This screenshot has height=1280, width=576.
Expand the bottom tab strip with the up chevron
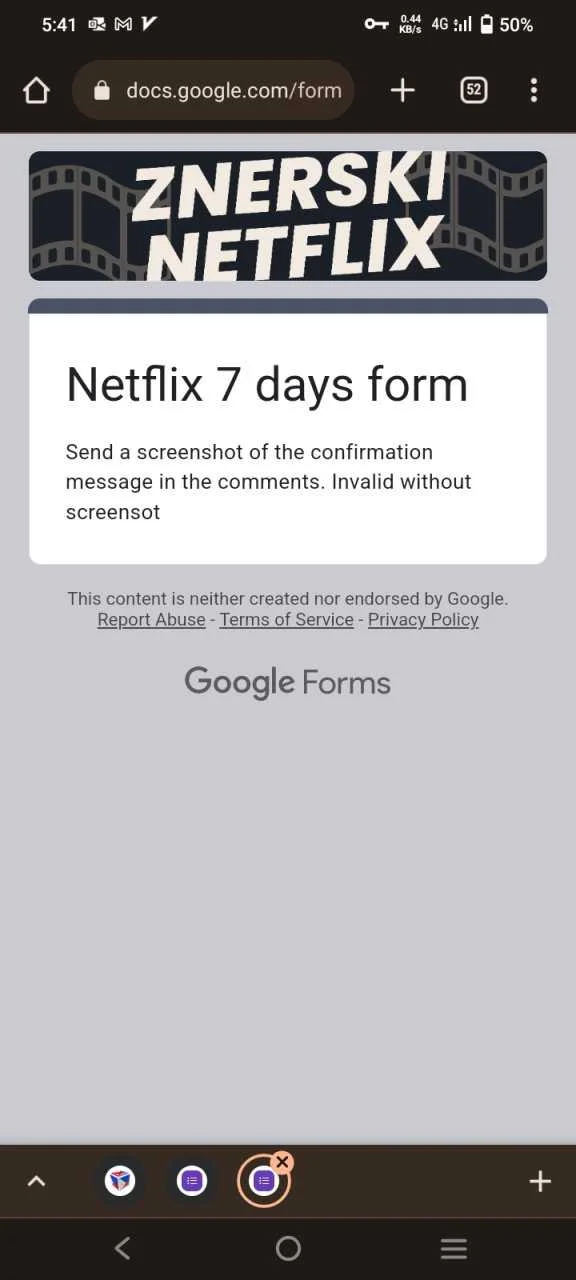[x=36, y=1182]
